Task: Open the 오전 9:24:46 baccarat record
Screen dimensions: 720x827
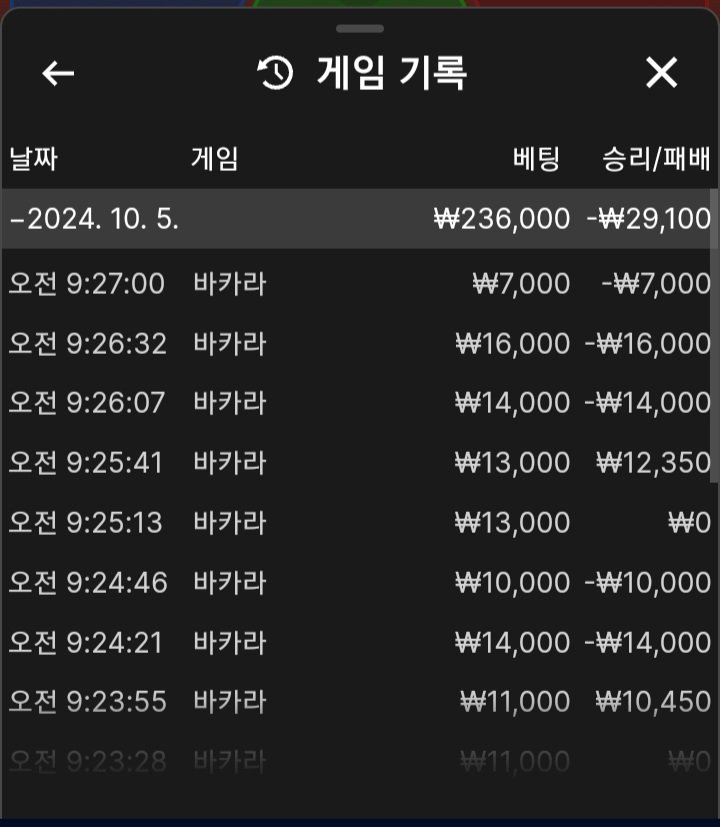Action: [358, 583]
